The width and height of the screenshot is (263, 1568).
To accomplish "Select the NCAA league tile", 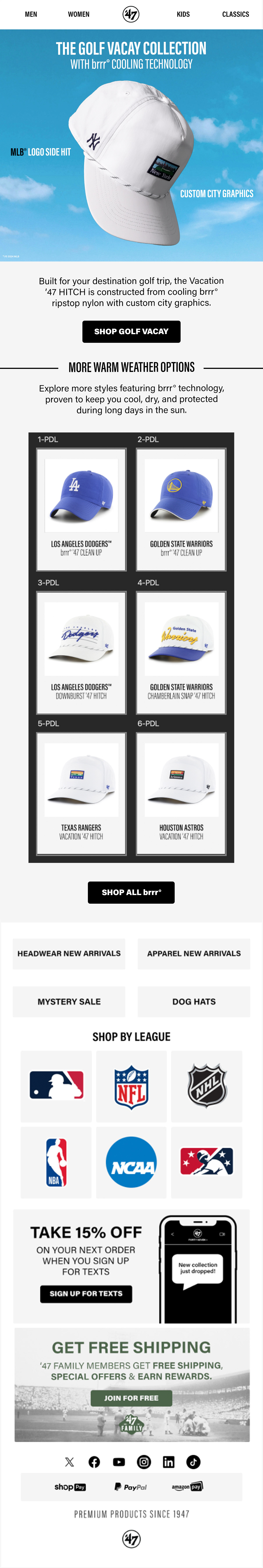I will (x=131, y=1162).
